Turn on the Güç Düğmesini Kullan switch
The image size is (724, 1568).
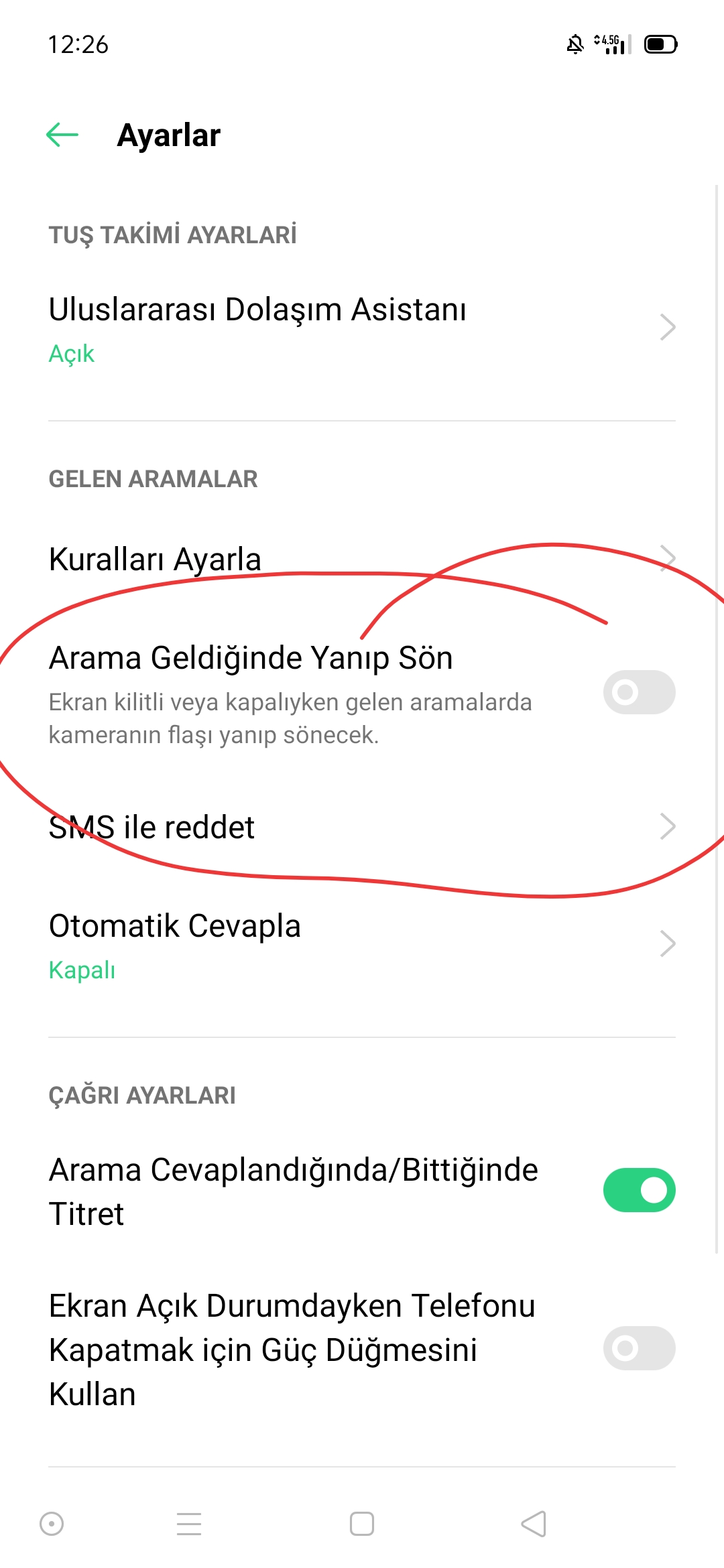click(639, 1348)
